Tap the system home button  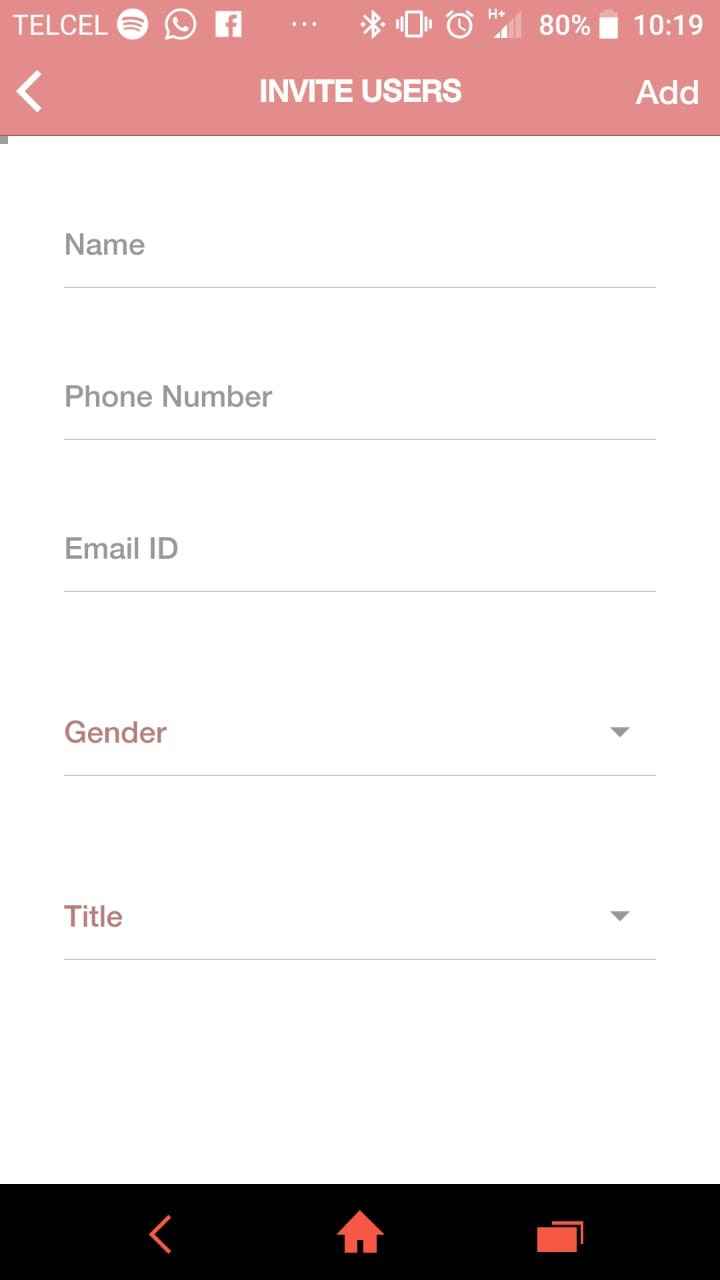[x=360, y=1233]
